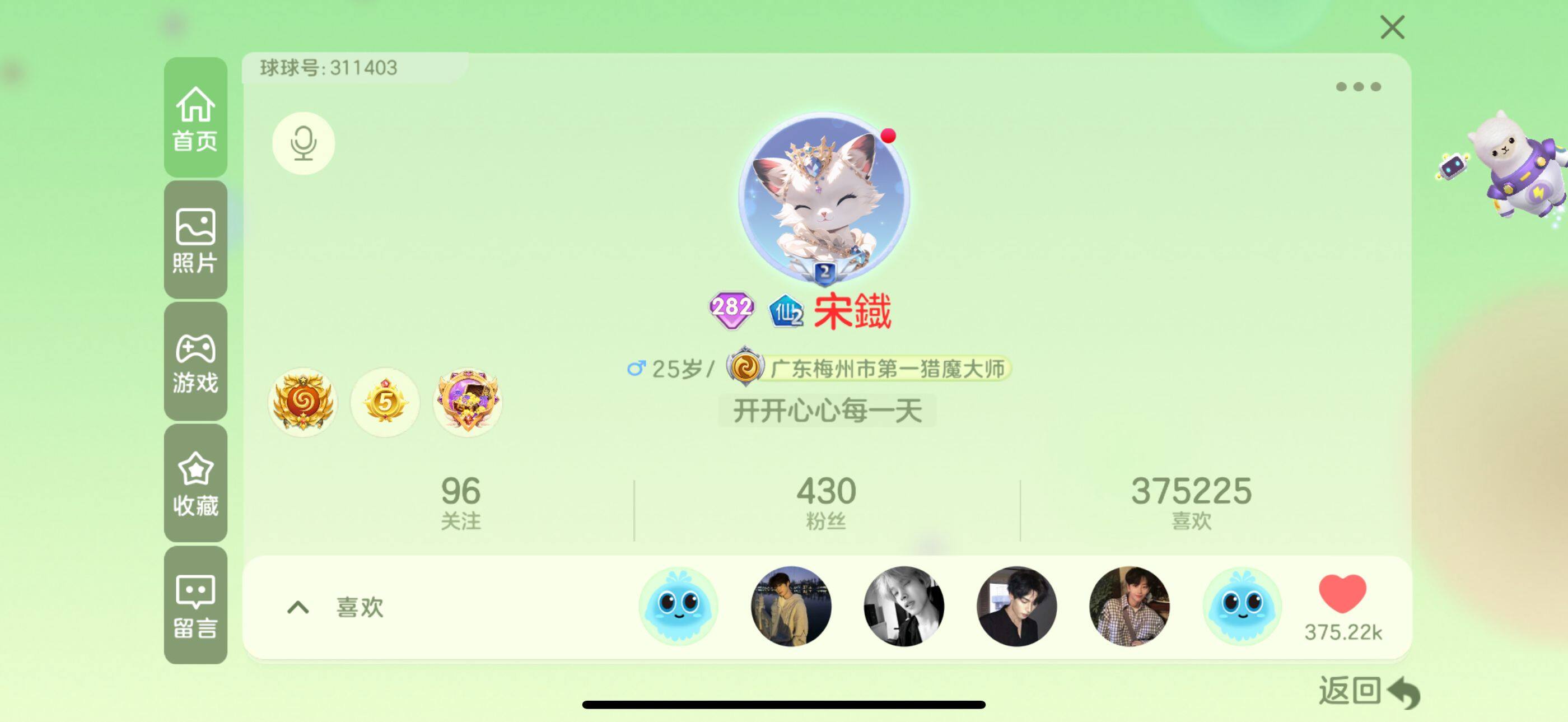Open the 广东梅州市第一猎魔大师 title badge

[869, 369]
